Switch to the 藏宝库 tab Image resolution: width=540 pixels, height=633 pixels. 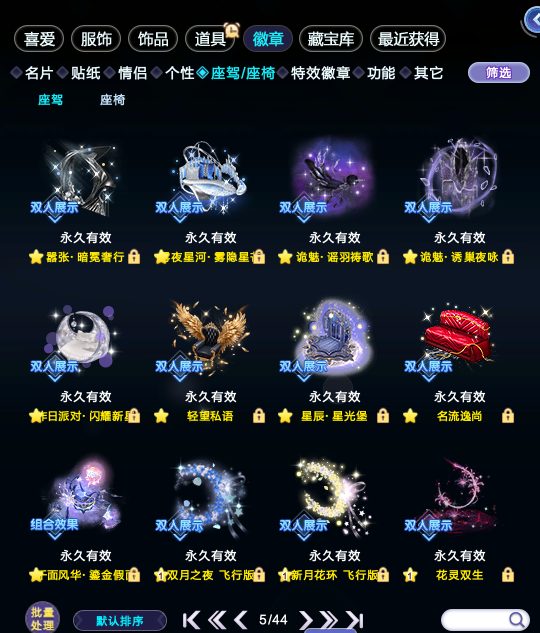331,39
